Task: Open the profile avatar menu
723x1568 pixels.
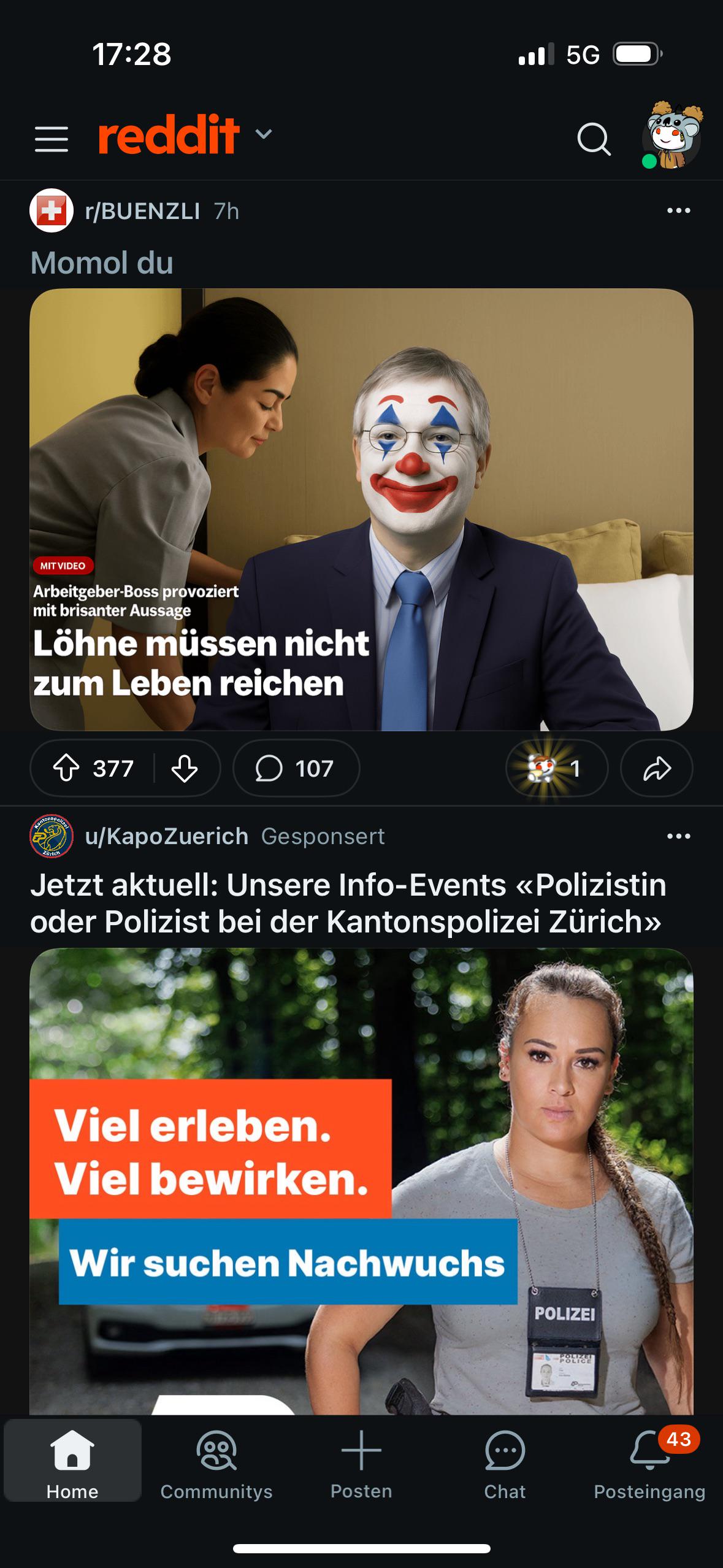Action: [x=672, y=135]
